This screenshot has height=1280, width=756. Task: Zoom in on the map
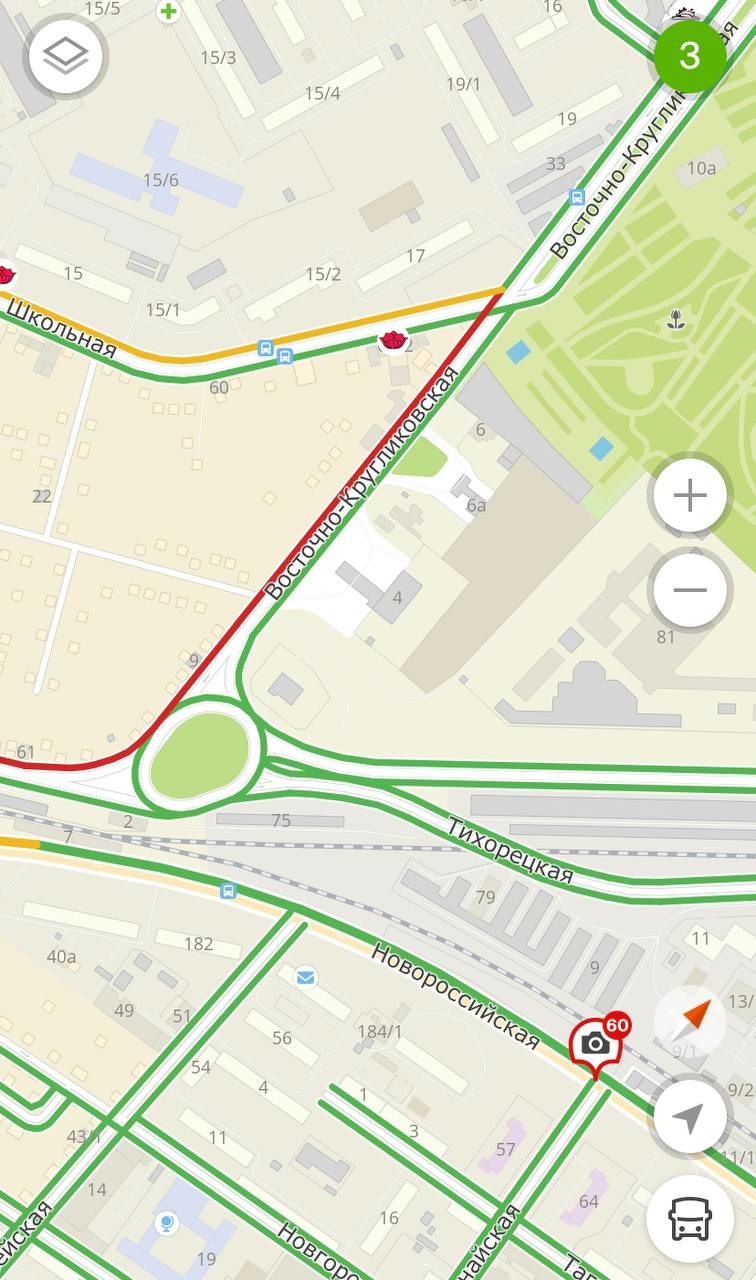pyautogui.click(x=690, y=496)
